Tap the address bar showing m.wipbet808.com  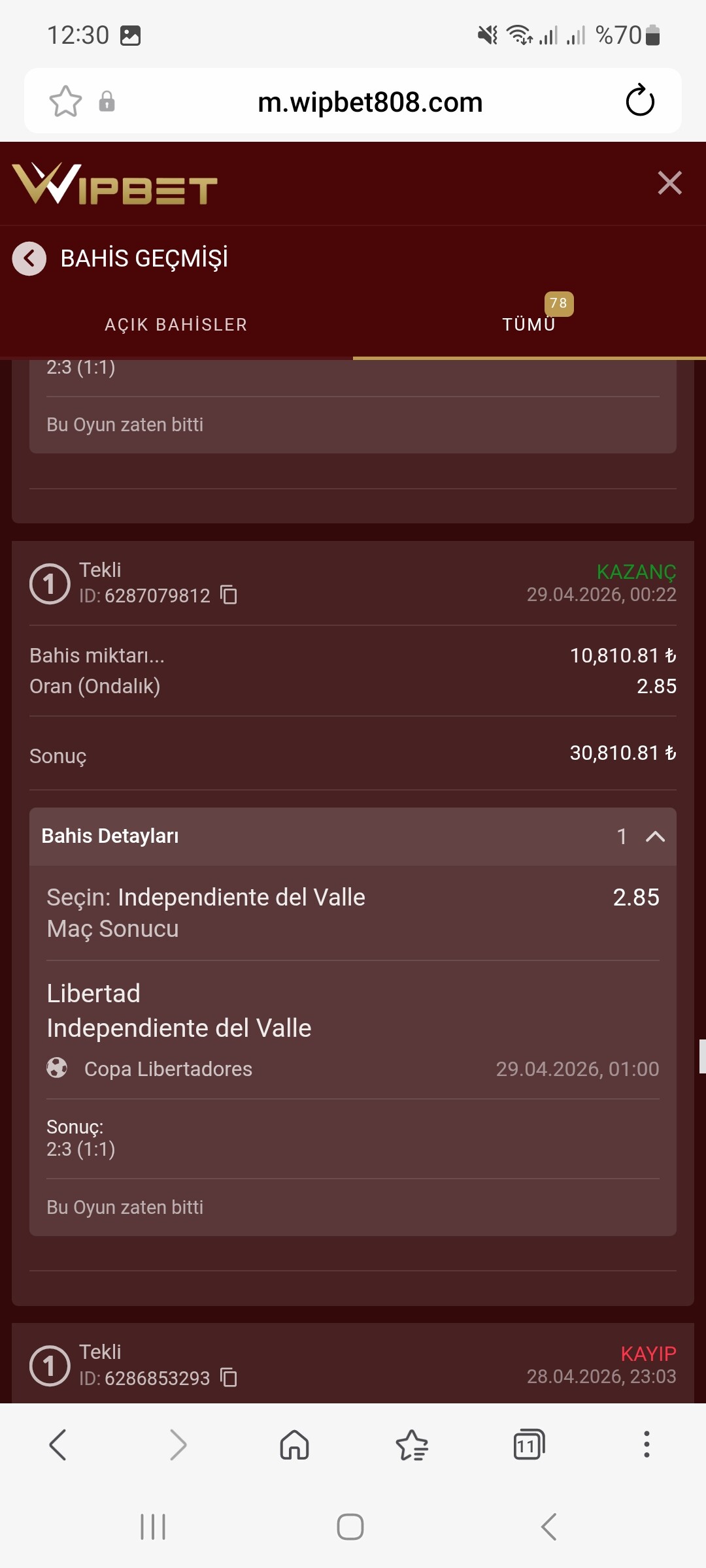pos(370,102)
